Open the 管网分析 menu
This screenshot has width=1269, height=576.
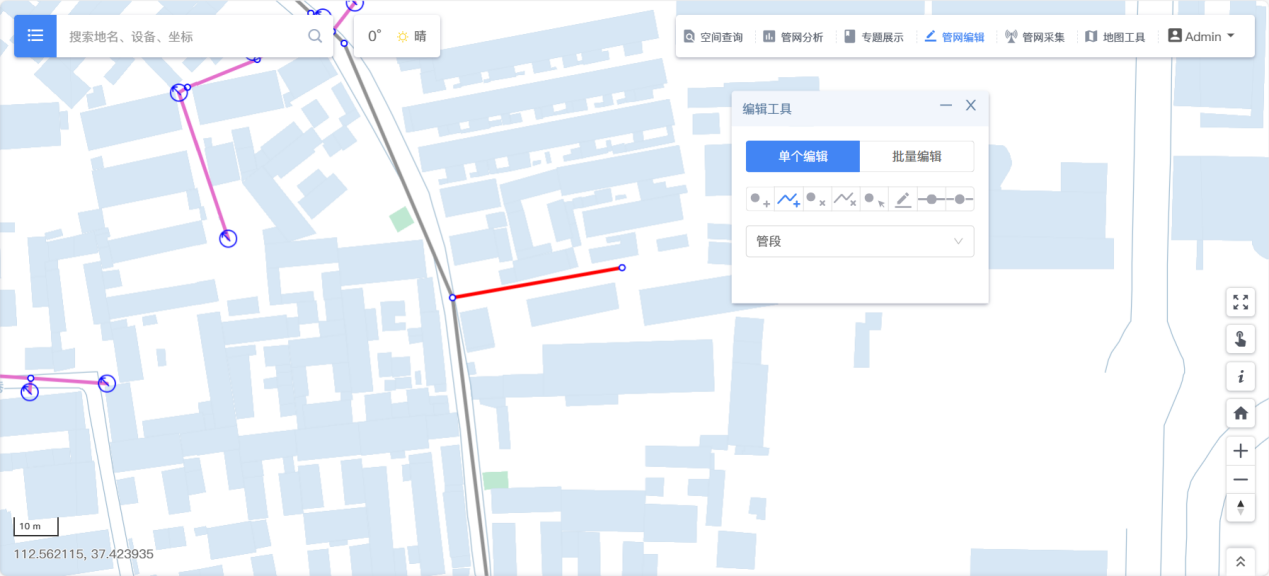pos(793,37)
